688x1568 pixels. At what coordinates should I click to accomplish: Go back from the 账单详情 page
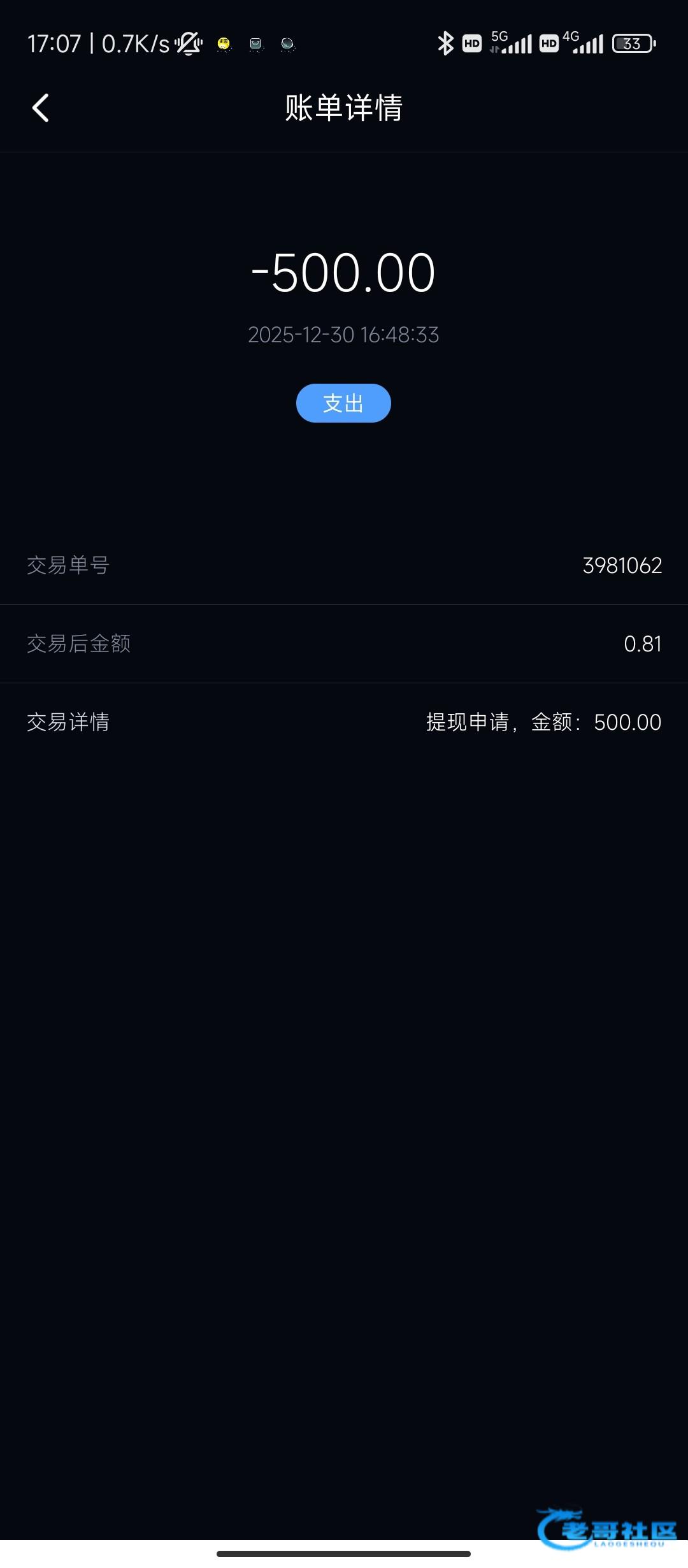41,108
